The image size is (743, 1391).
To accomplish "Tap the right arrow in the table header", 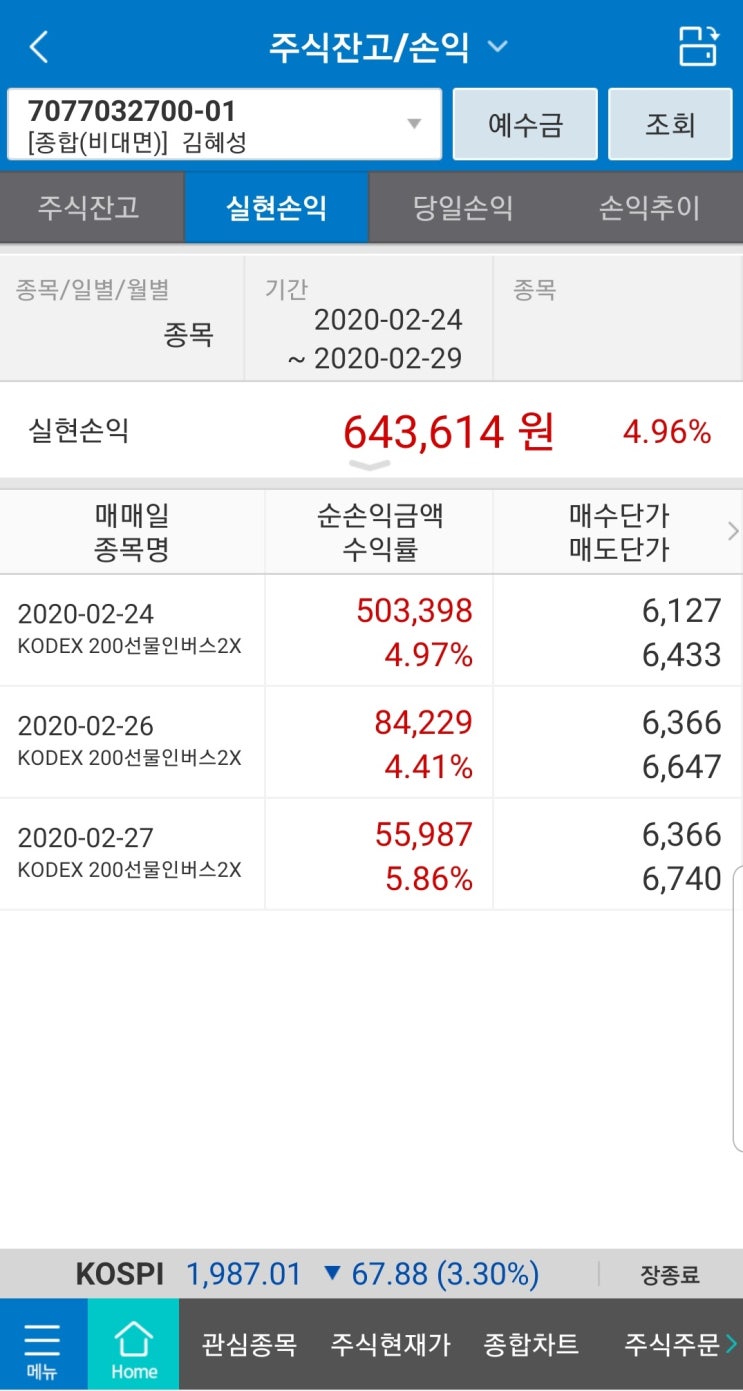I will (x=732, y=531).
